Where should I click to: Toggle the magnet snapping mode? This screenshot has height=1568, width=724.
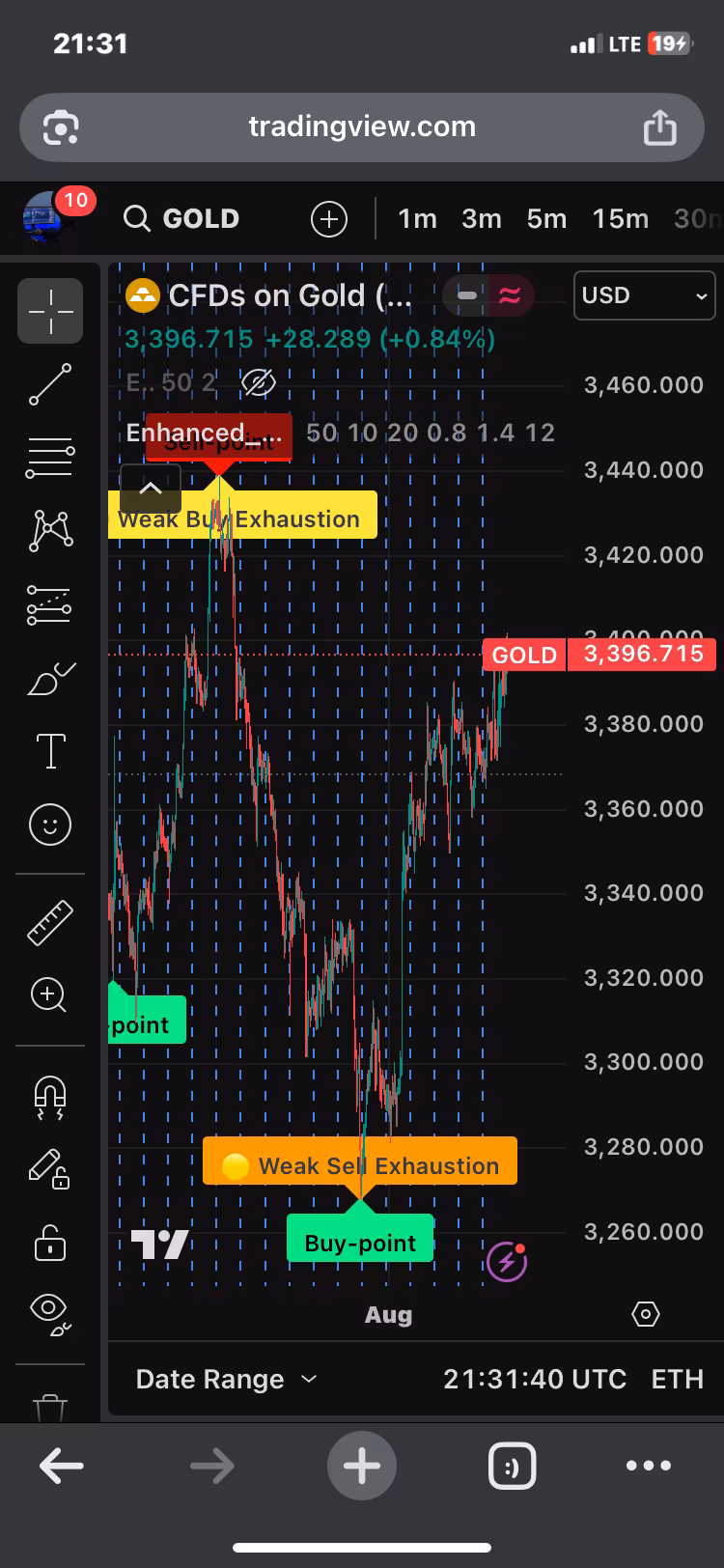tap(50, 1097)
